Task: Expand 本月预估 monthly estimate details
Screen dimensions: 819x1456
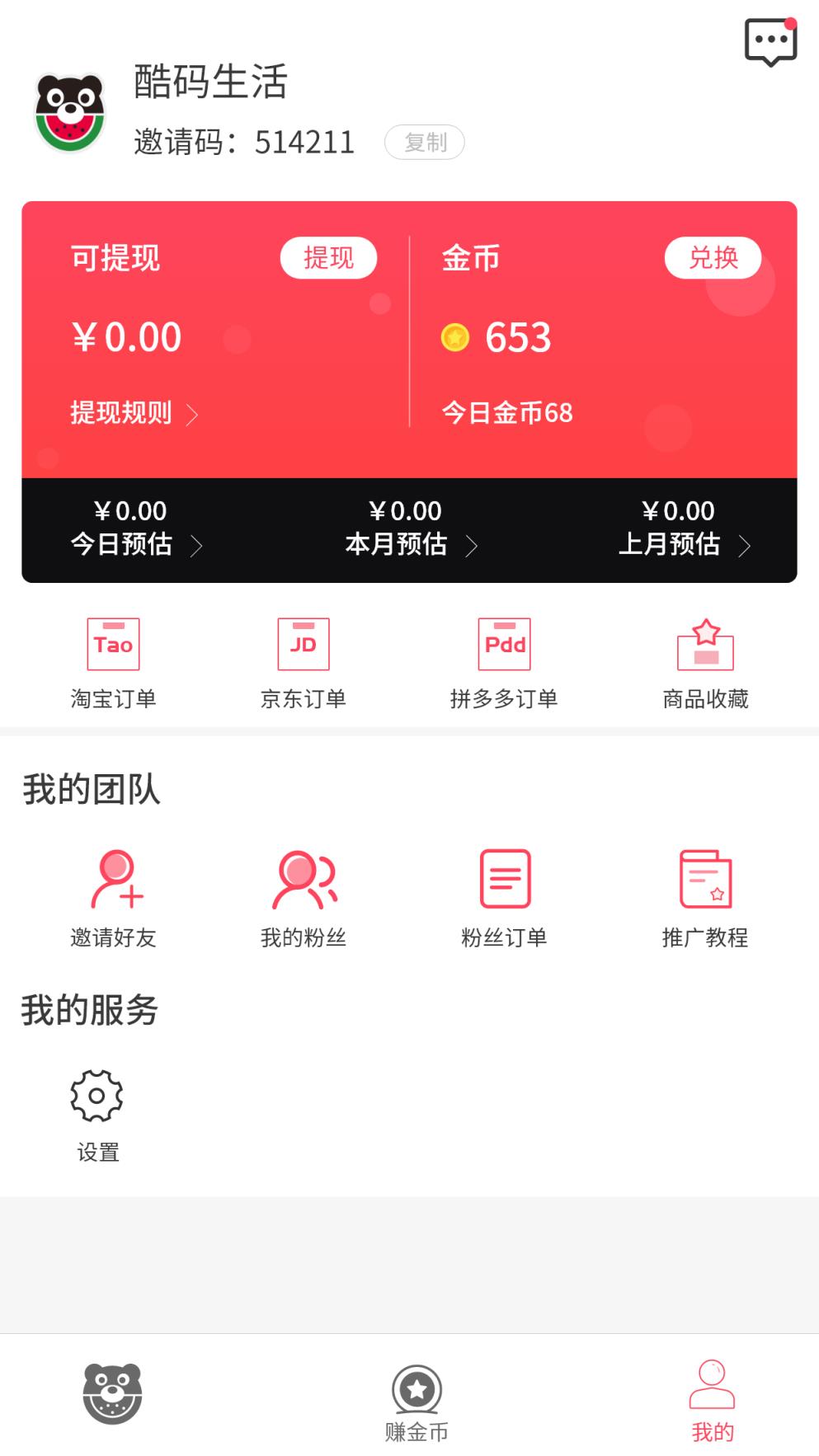Action: [410, 545]
